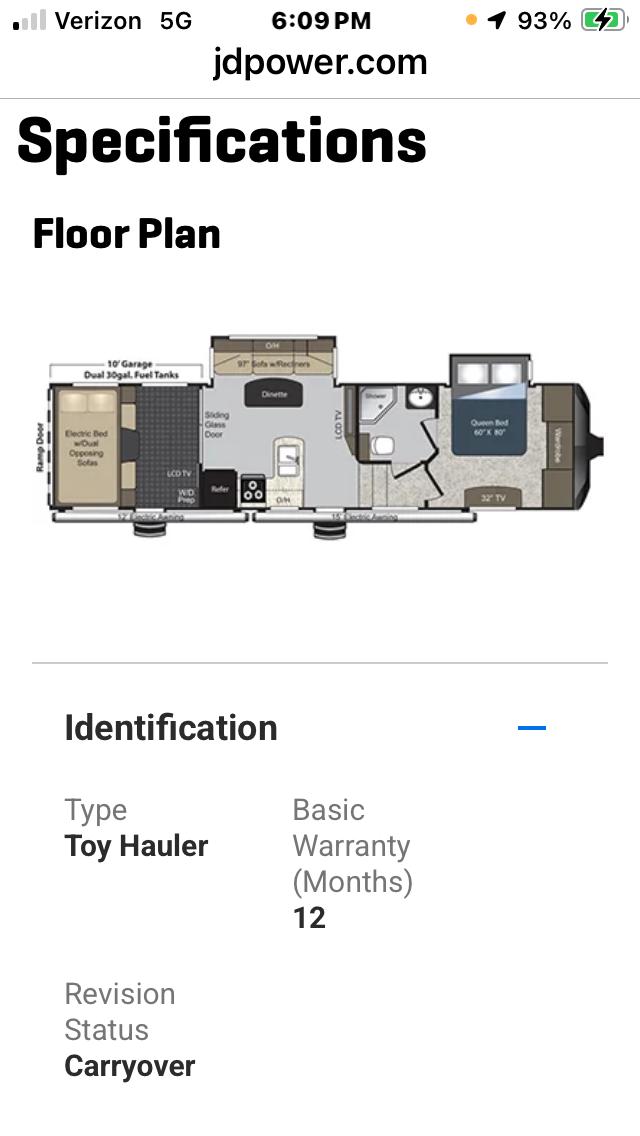Tap the jdpower.com address bar
Image resolution: width=640 pixels, height=1136 pixels.
(320, 63)
